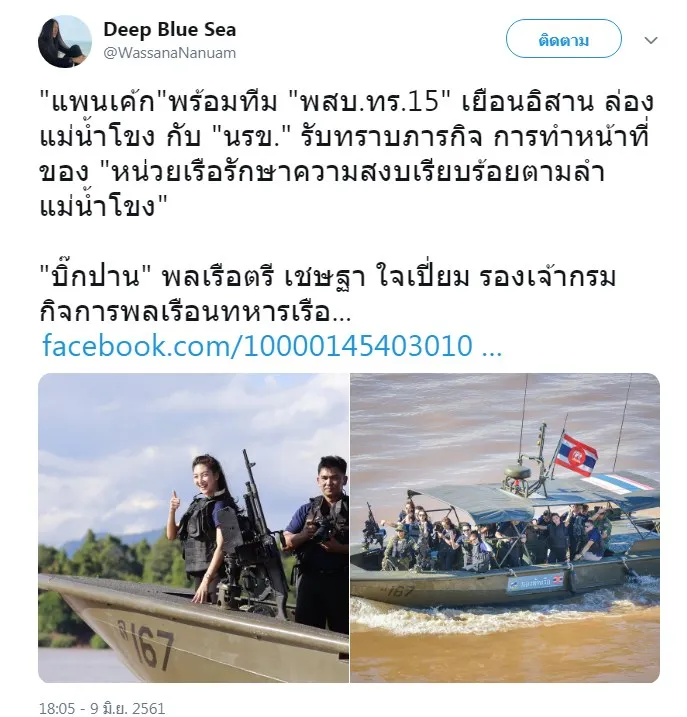This screenshot has width=687, height=717.
Task: Tap the ติดตาม follow button
Action: 564,40
